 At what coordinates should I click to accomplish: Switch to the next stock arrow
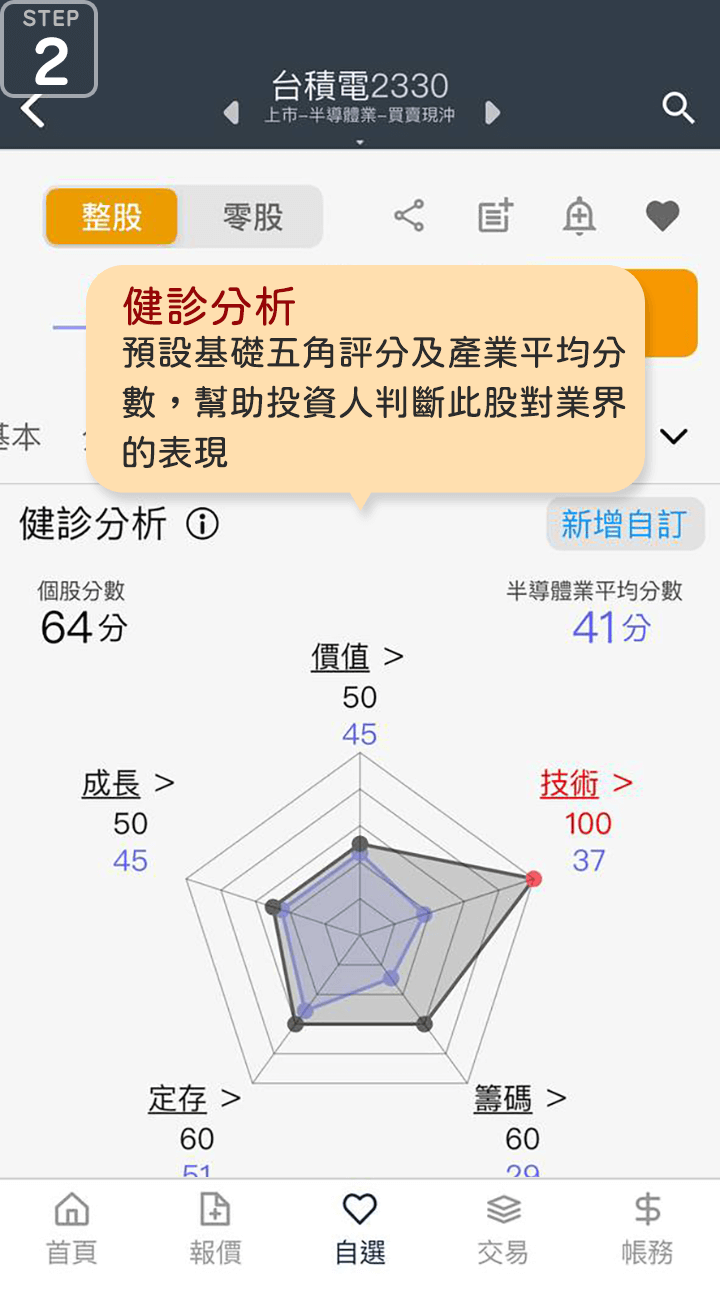491,113
